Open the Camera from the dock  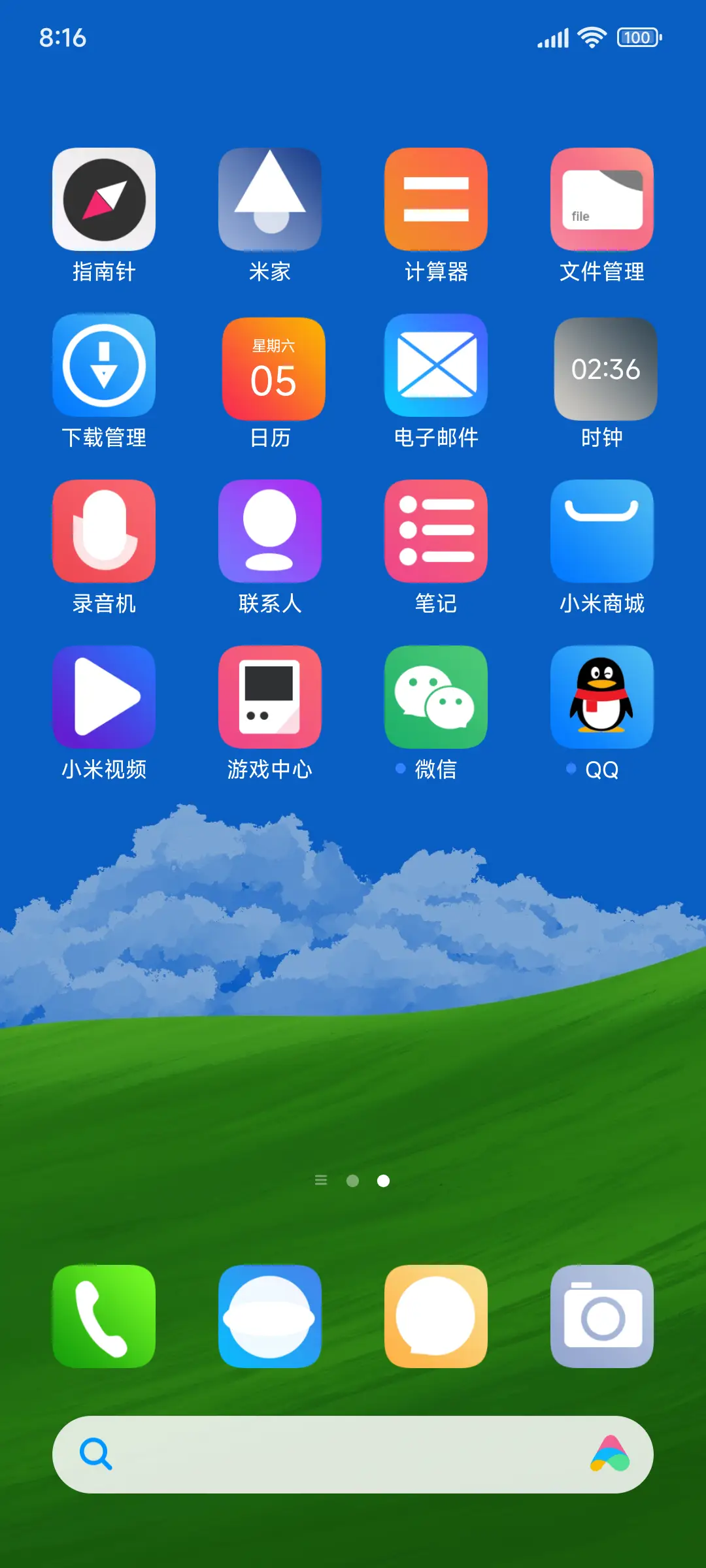tap(601, 1315)
